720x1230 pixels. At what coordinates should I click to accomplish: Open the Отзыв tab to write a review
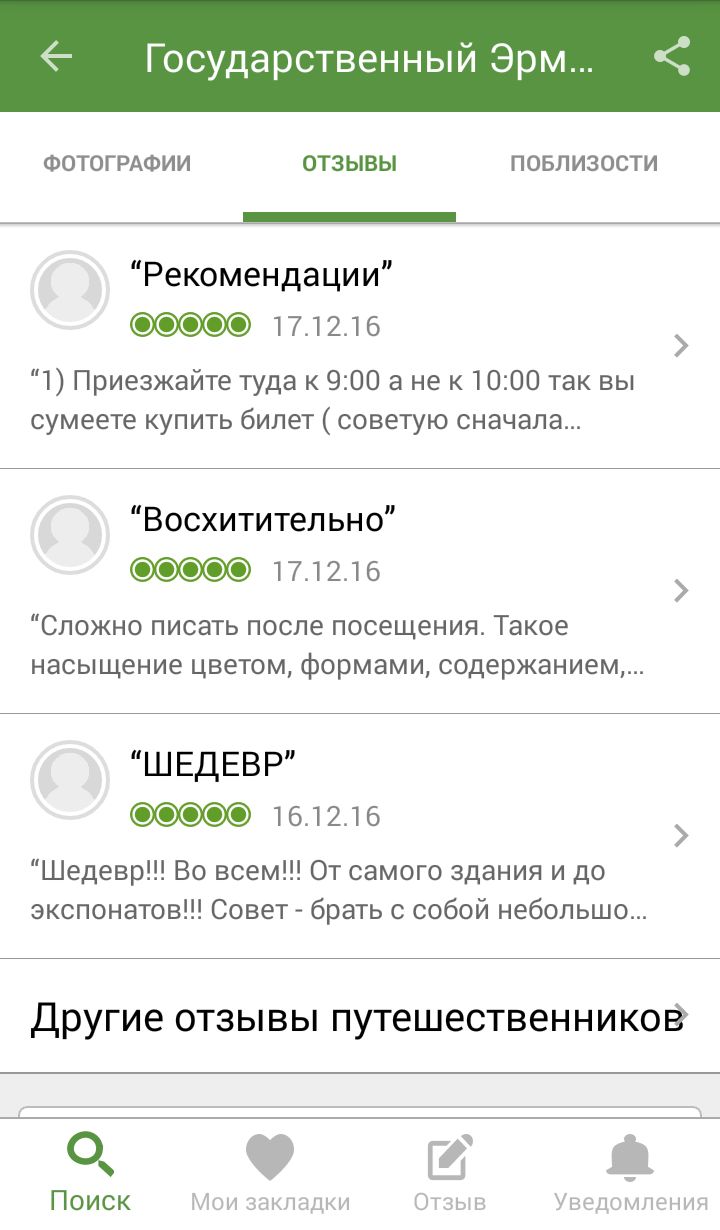tap(450, 1174)
